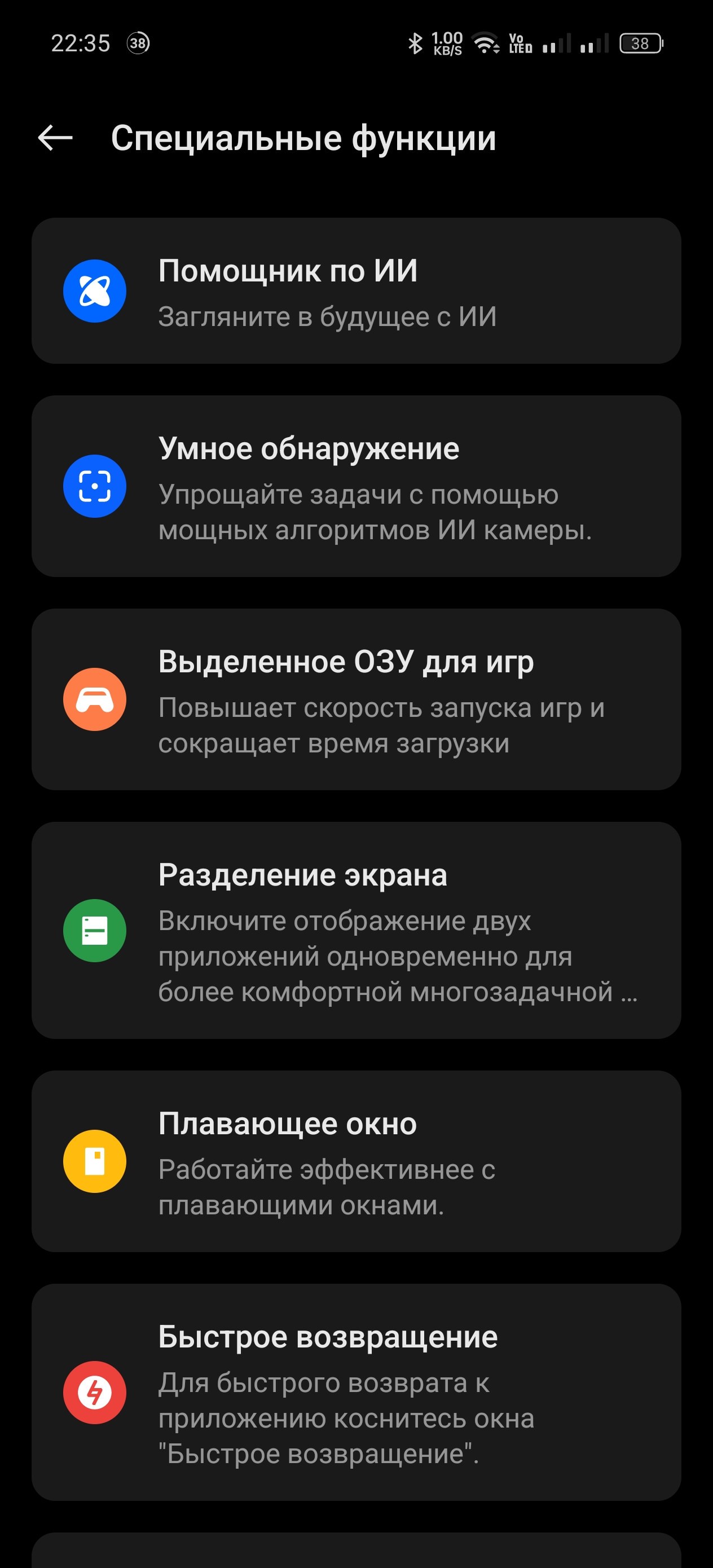The width and height of the screenshot is (713, 1568).
Task: Open Плавающее окно settings
Action: (356, 1161)
